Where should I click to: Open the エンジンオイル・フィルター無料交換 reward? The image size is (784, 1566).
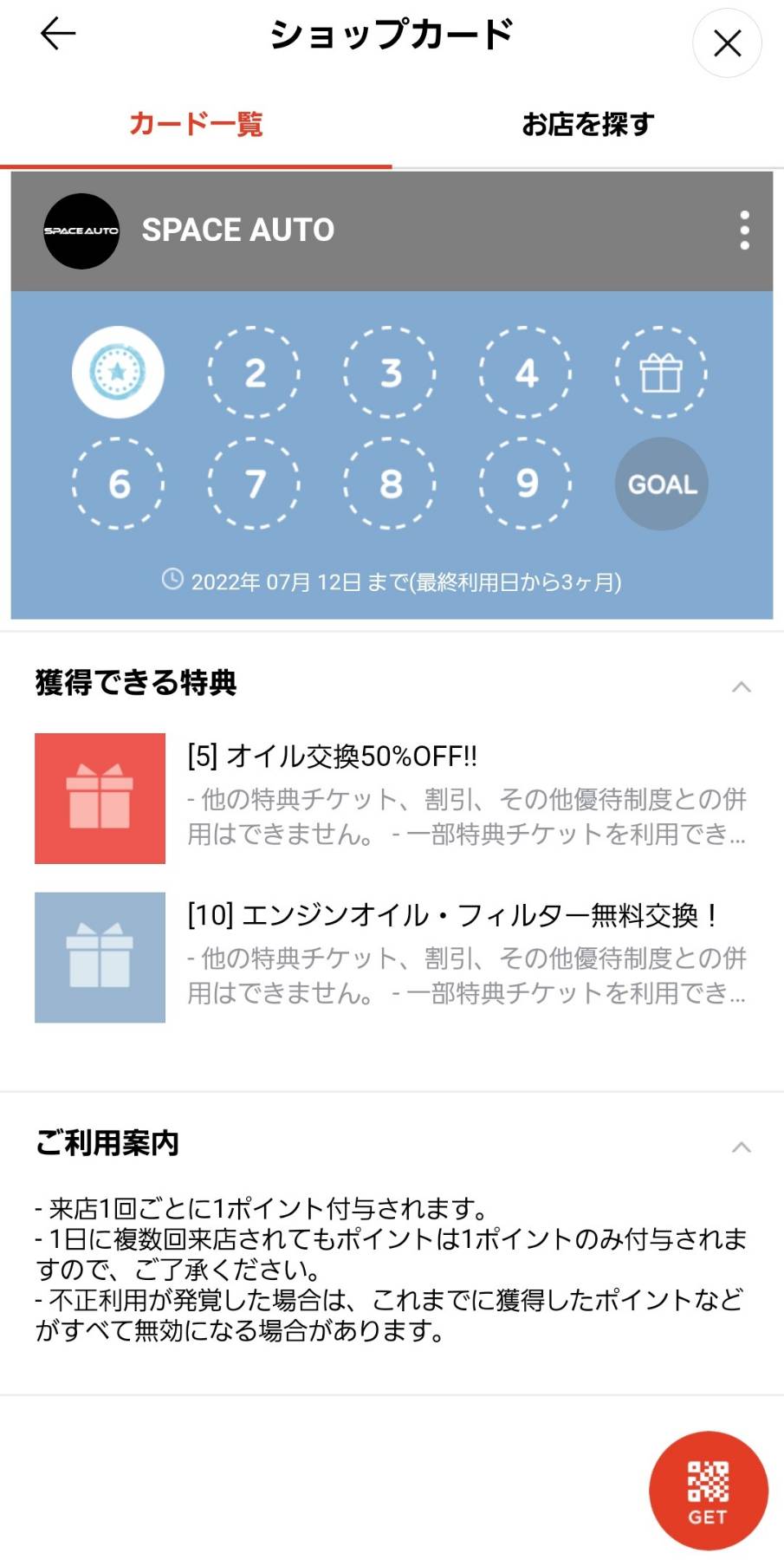(x=390, y=957)
